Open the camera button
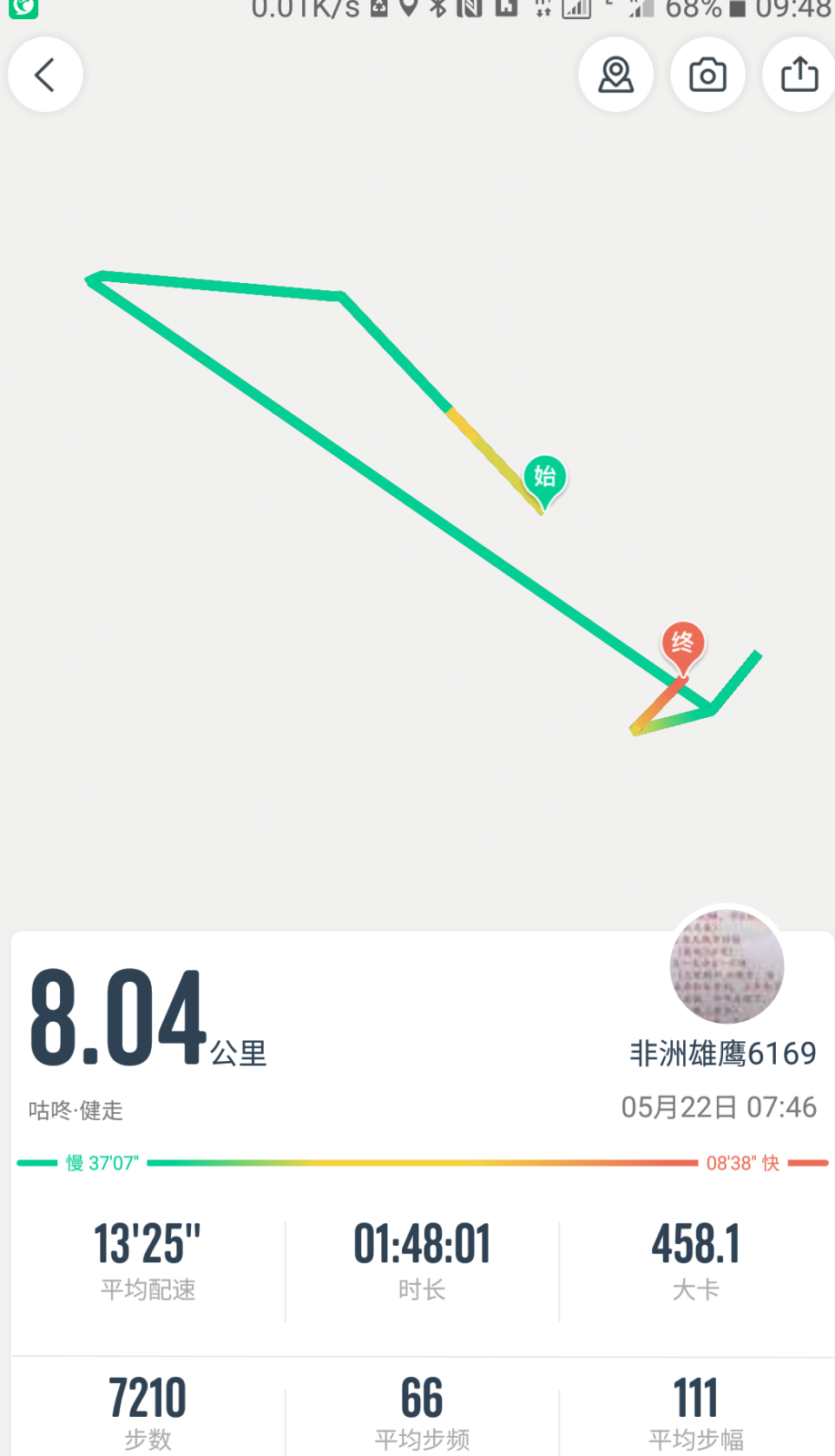Screen dimensions: 835x1456 [x=708, y=75]
